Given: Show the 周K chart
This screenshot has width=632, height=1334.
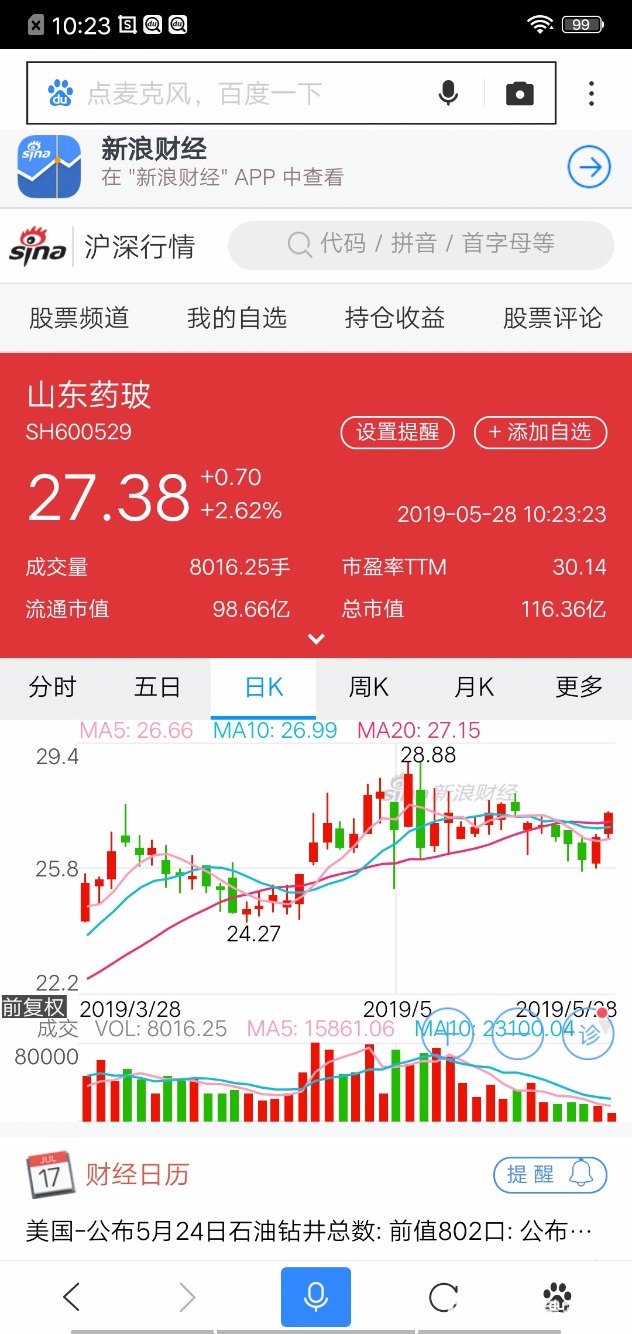Looking at the screenshot, I should pyautogui.click(x=368, y=687).
